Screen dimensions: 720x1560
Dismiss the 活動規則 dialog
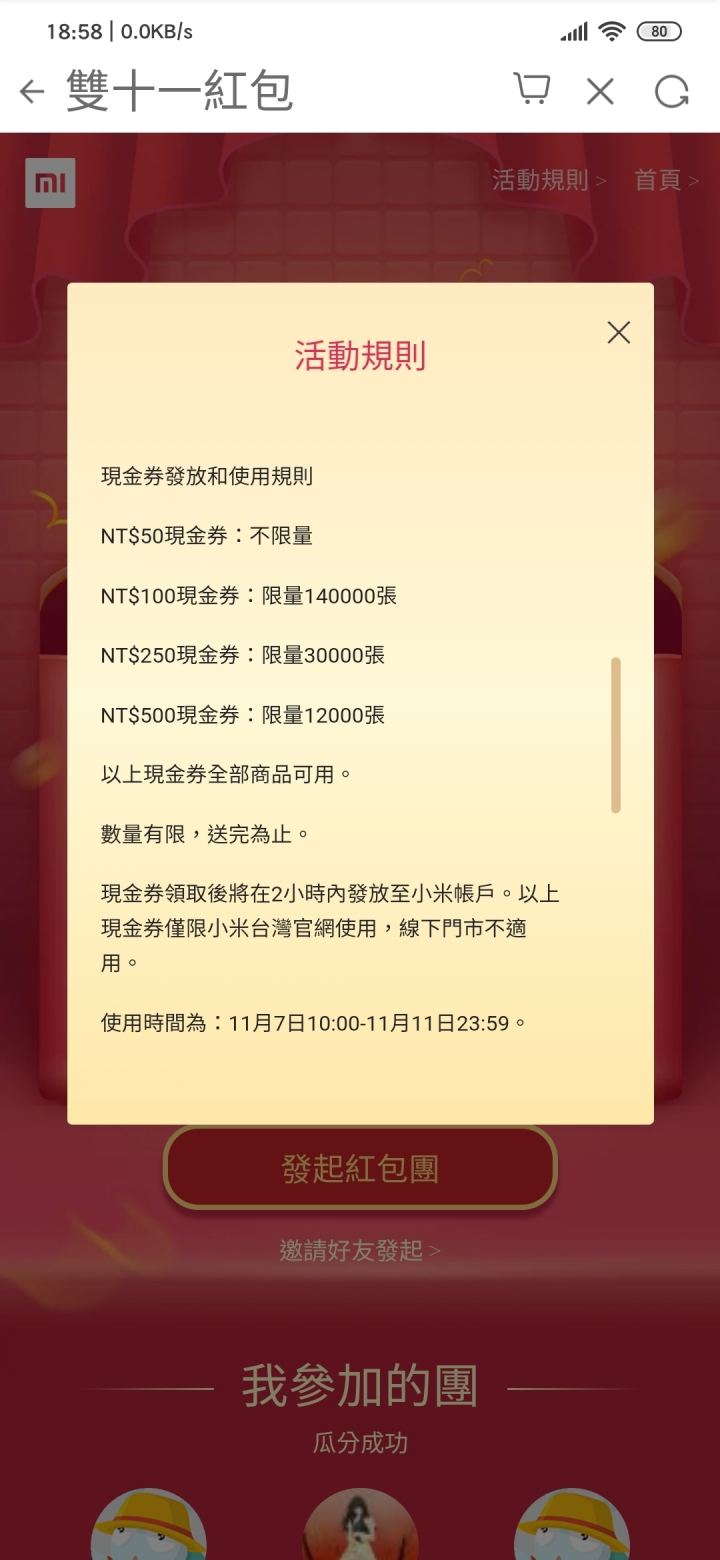pos(619,333)
